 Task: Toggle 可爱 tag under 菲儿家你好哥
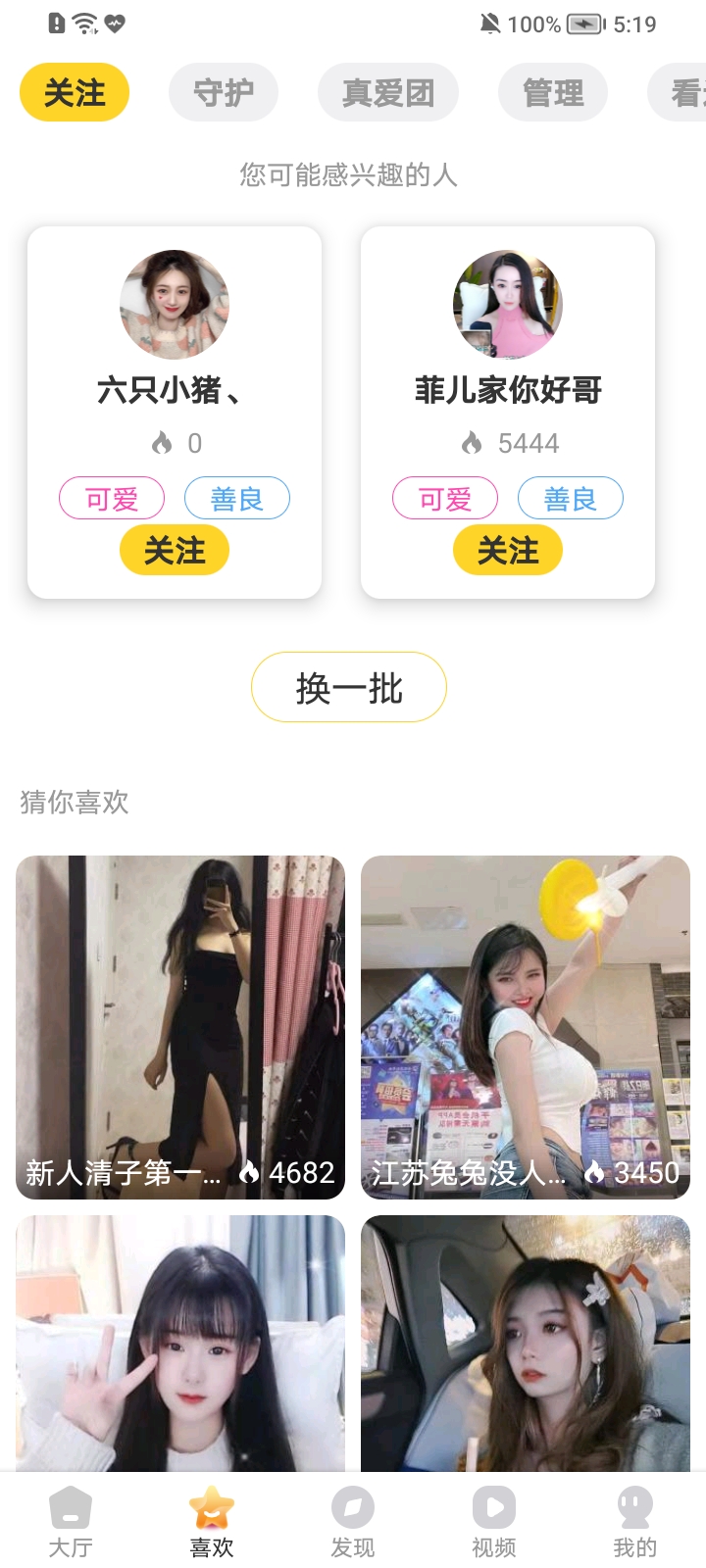[445, 498]
